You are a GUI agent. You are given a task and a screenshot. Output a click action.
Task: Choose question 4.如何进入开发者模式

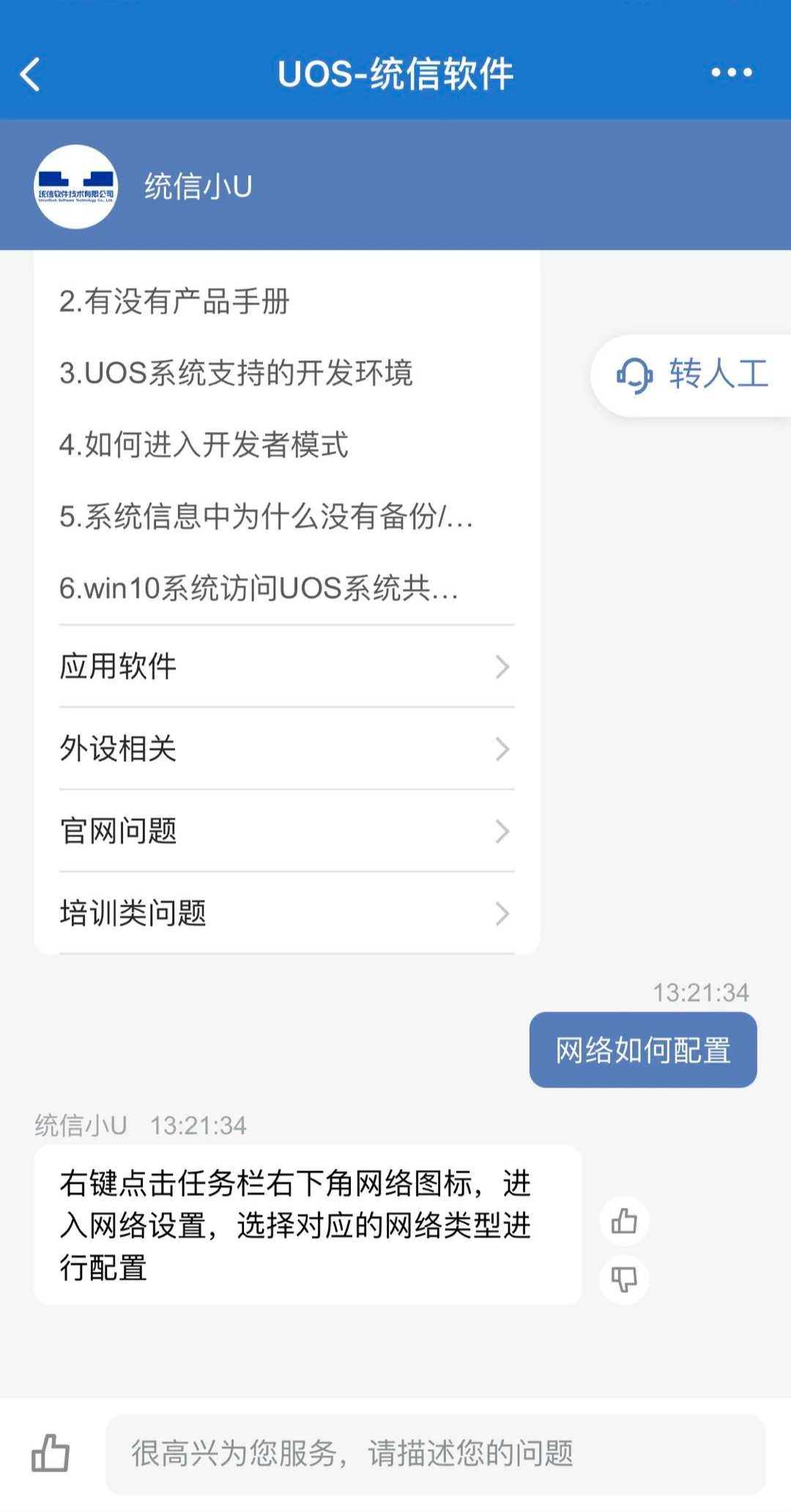click(204, 445)
